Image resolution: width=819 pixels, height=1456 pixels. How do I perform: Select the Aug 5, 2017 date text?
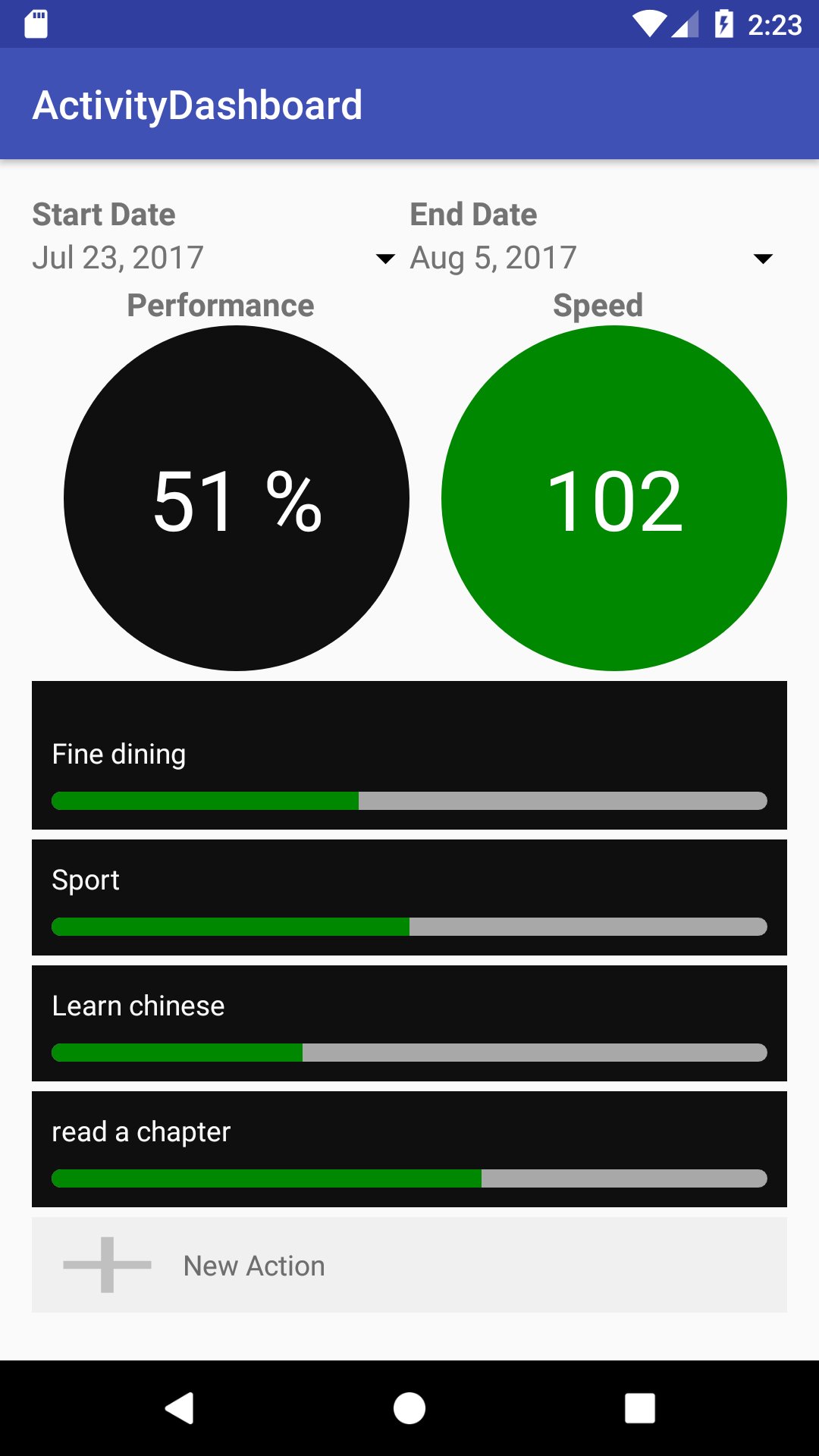(x=493, y=257)
